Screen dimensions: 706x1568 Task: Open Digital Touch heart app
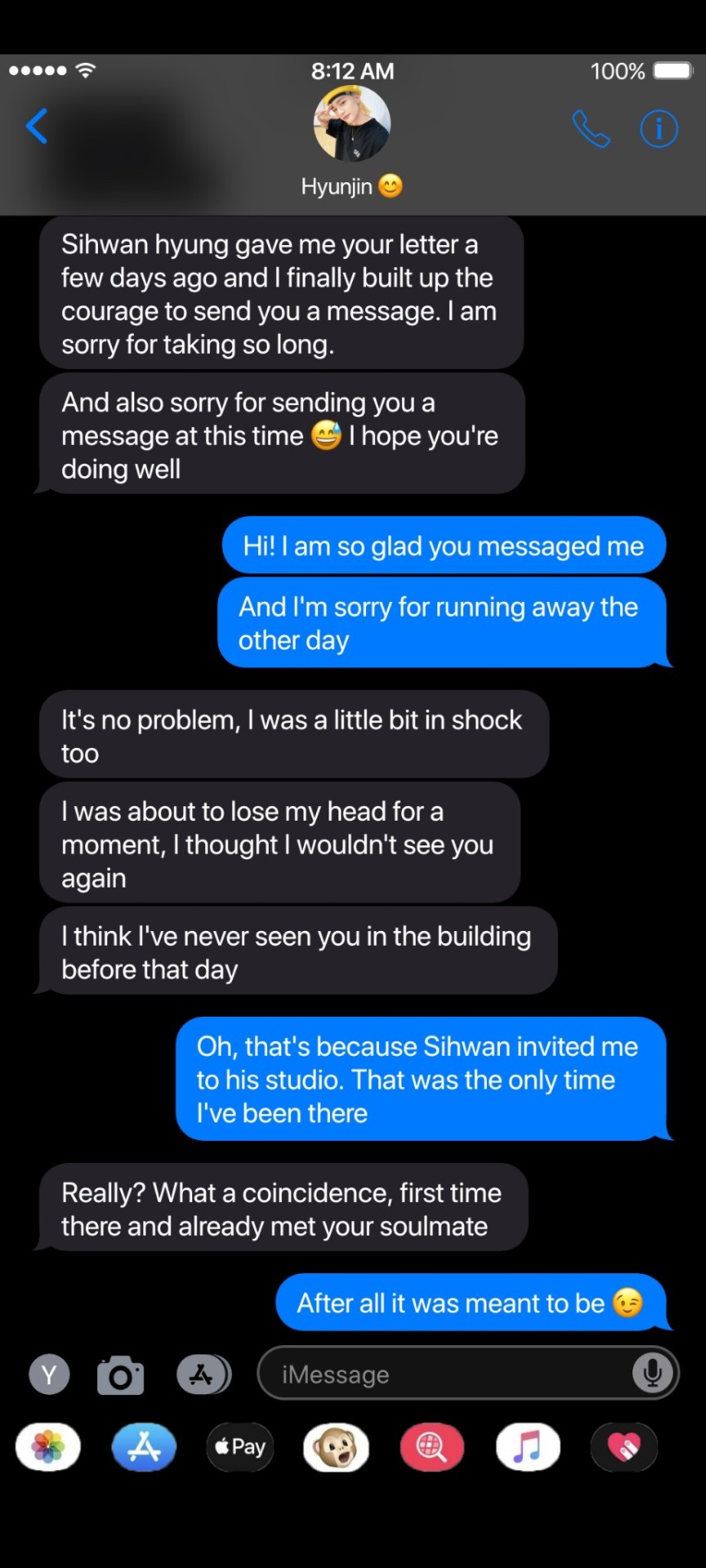(x=624, y=1447)
